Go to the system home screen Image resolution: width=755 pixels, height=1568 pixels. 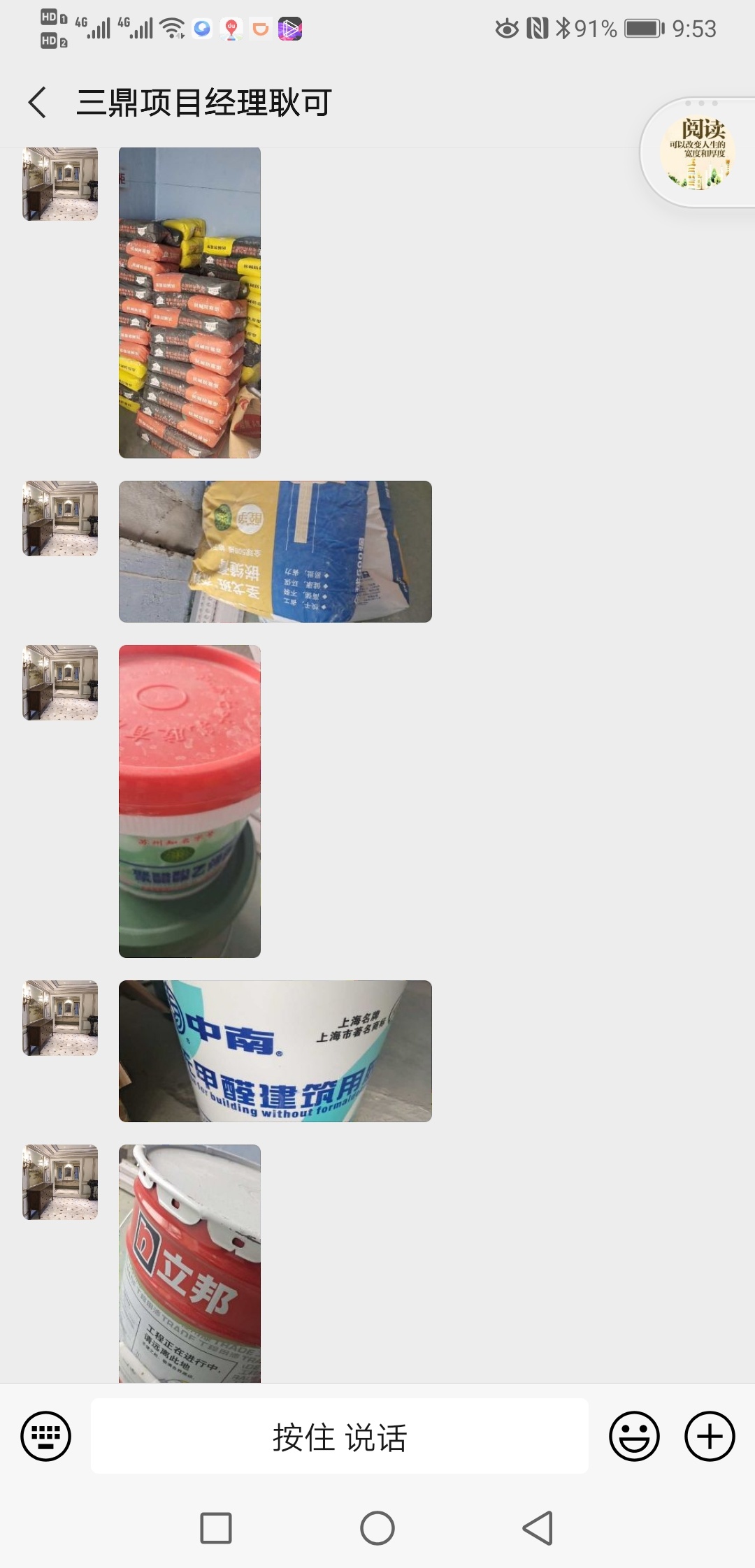pyautogui.click(x=377, y=1528)
